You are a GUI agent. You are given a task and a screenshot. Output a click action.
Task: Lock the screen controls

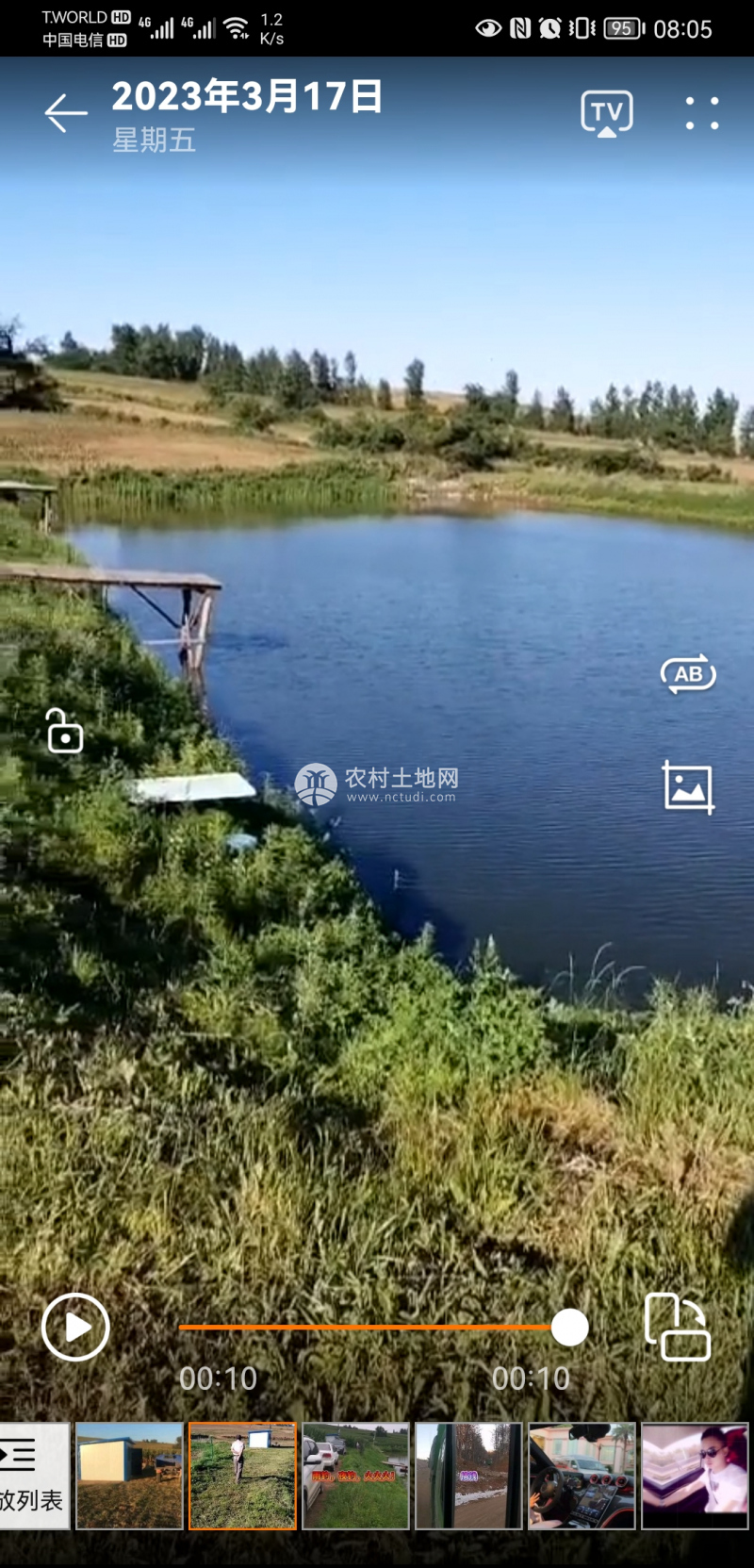[64, 731]
